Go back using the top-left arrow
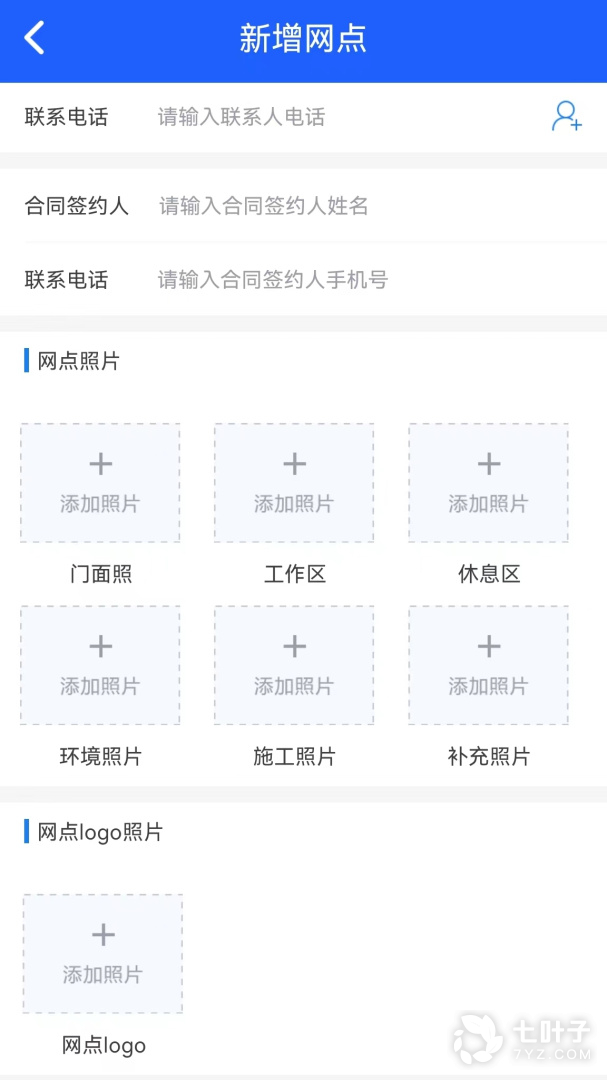The width and height of the screenshot is (607, 1080). tap(34, 37)
